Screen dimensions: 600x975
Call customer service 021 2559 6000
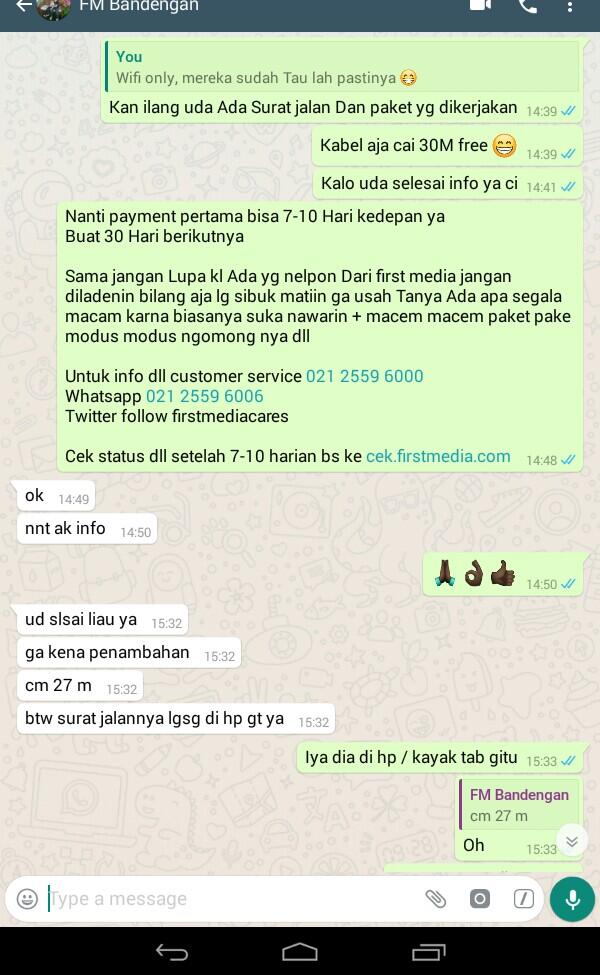[364, 376]
